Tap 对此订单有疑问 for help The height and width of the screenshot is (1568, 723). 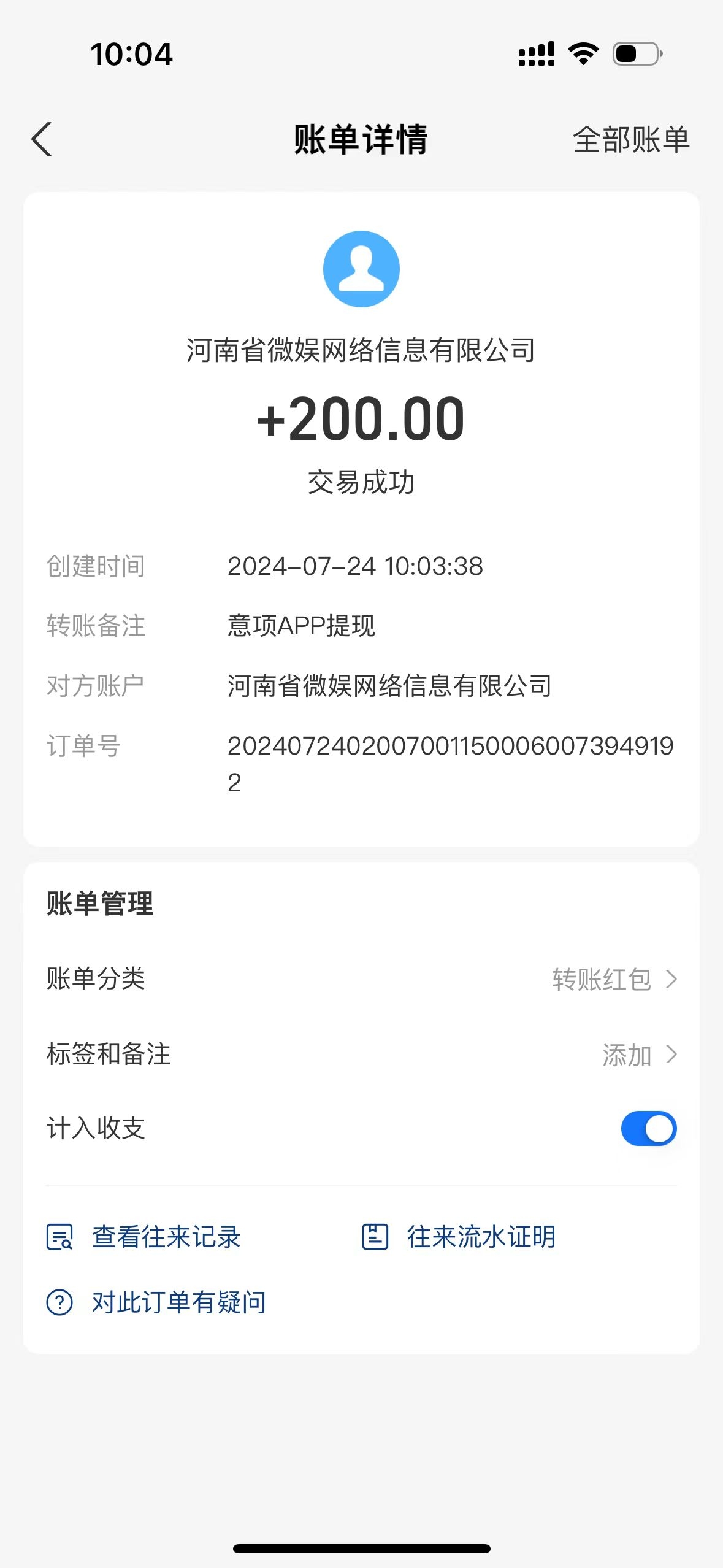tap(156, 1302)
